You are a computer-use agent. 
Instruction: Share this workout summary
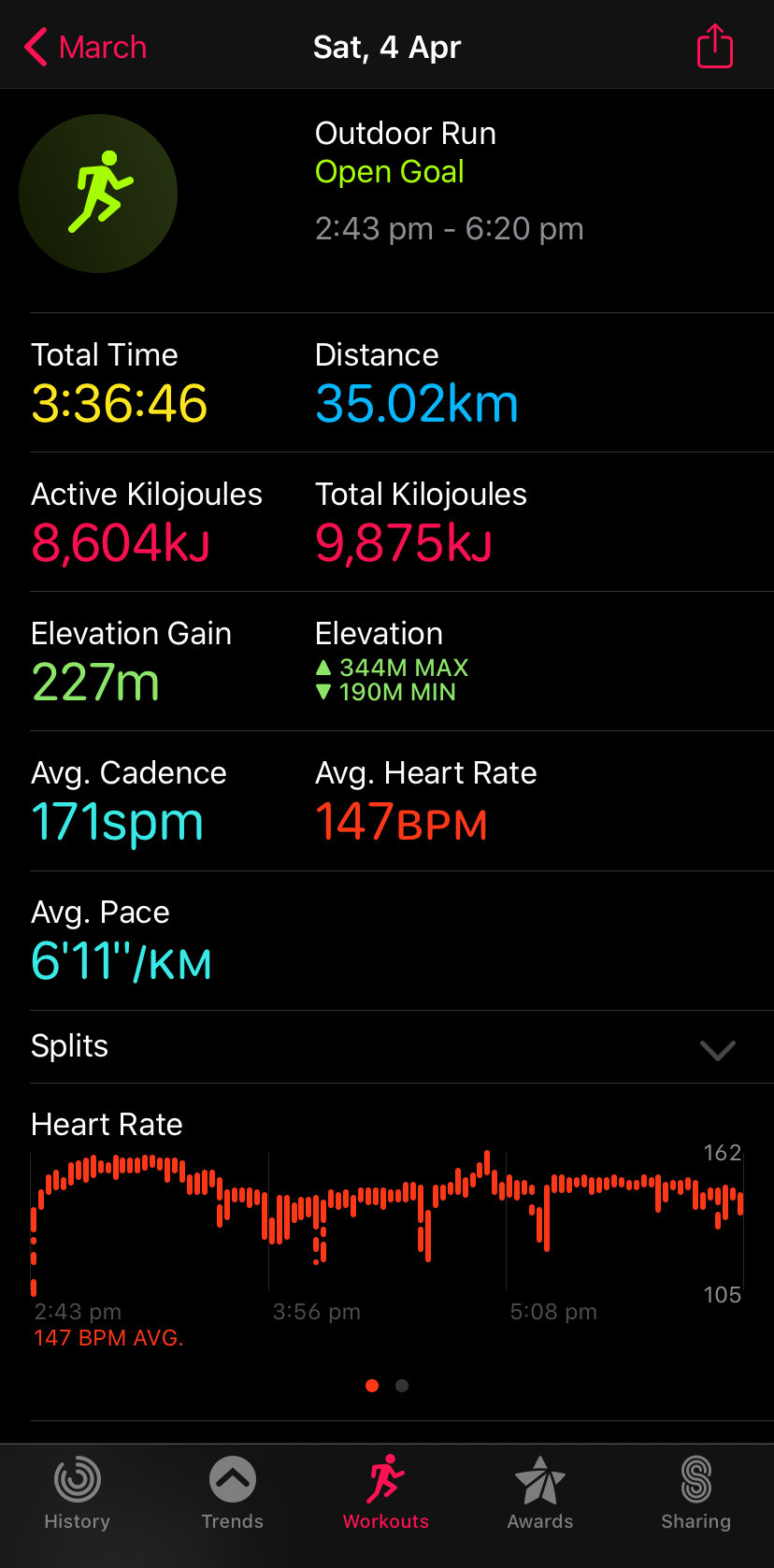(715, 46)
